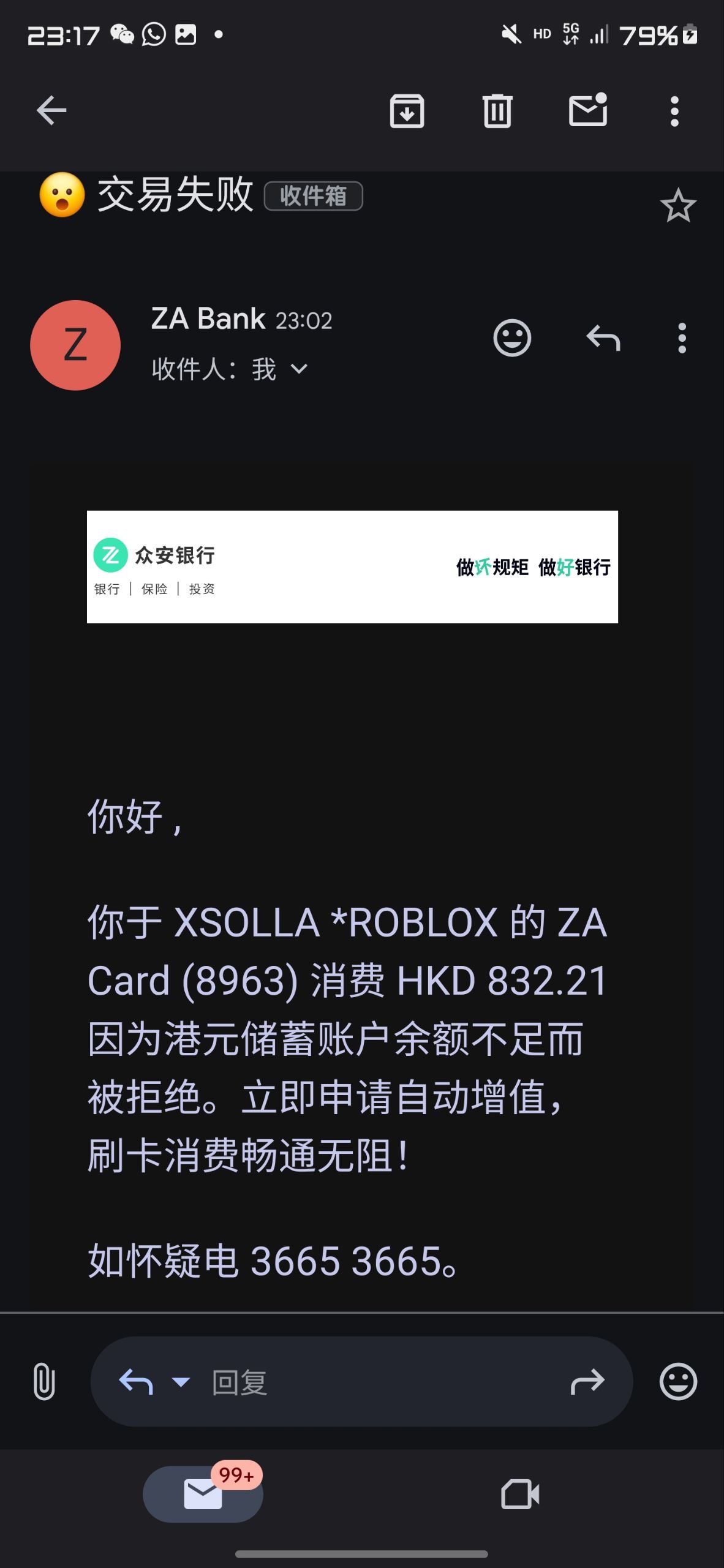Expand the 收件人 recipient details
This screenshot has height=1568, width=724.
299,369
